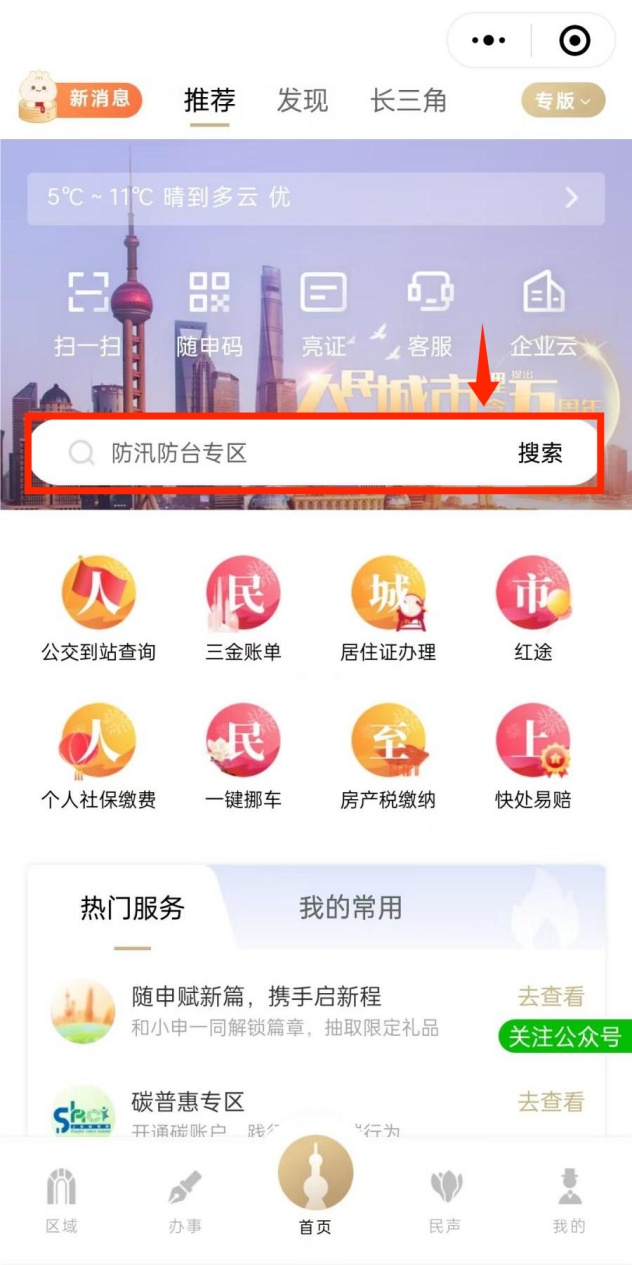Open 新消息 notifications

click(82, 100)
